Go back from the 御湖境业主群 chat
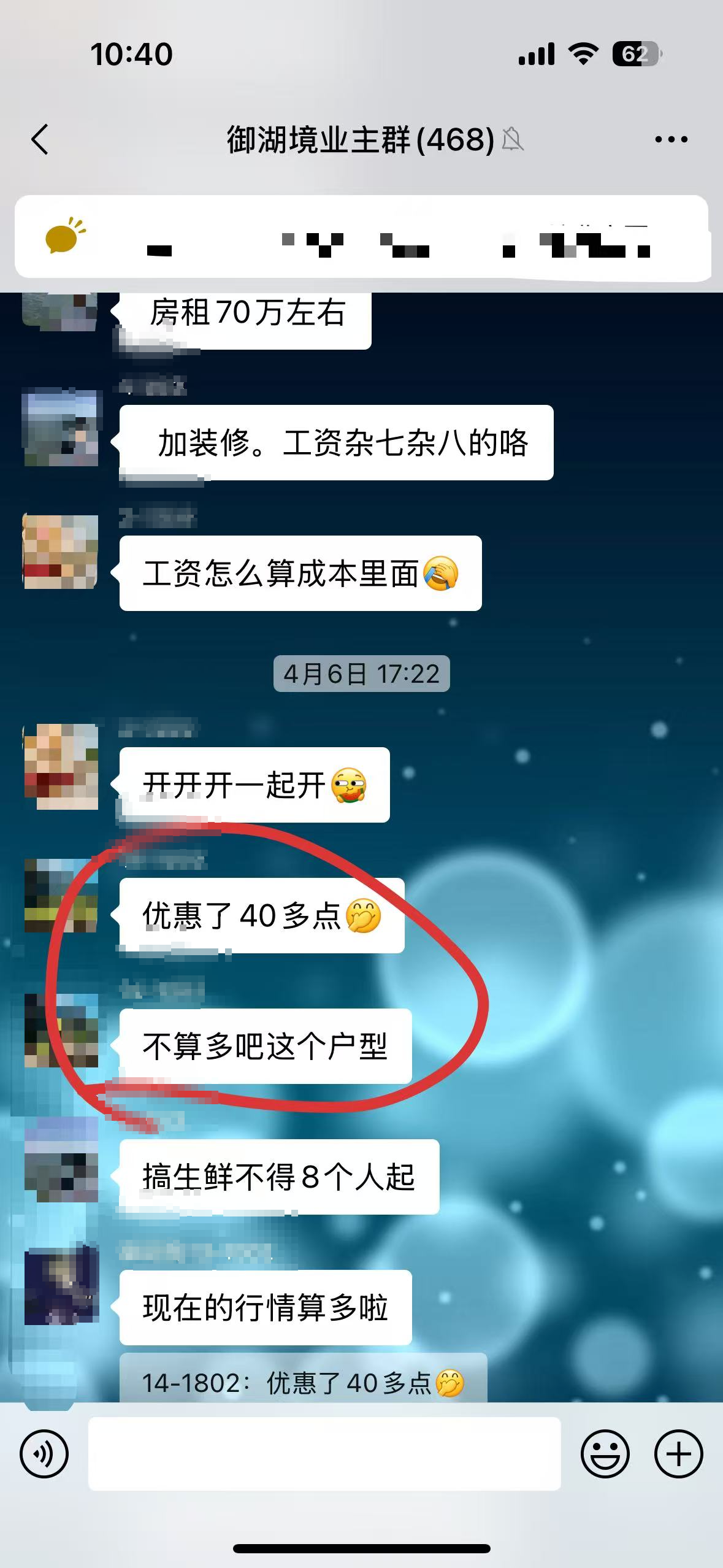 [x=40, y=139]
